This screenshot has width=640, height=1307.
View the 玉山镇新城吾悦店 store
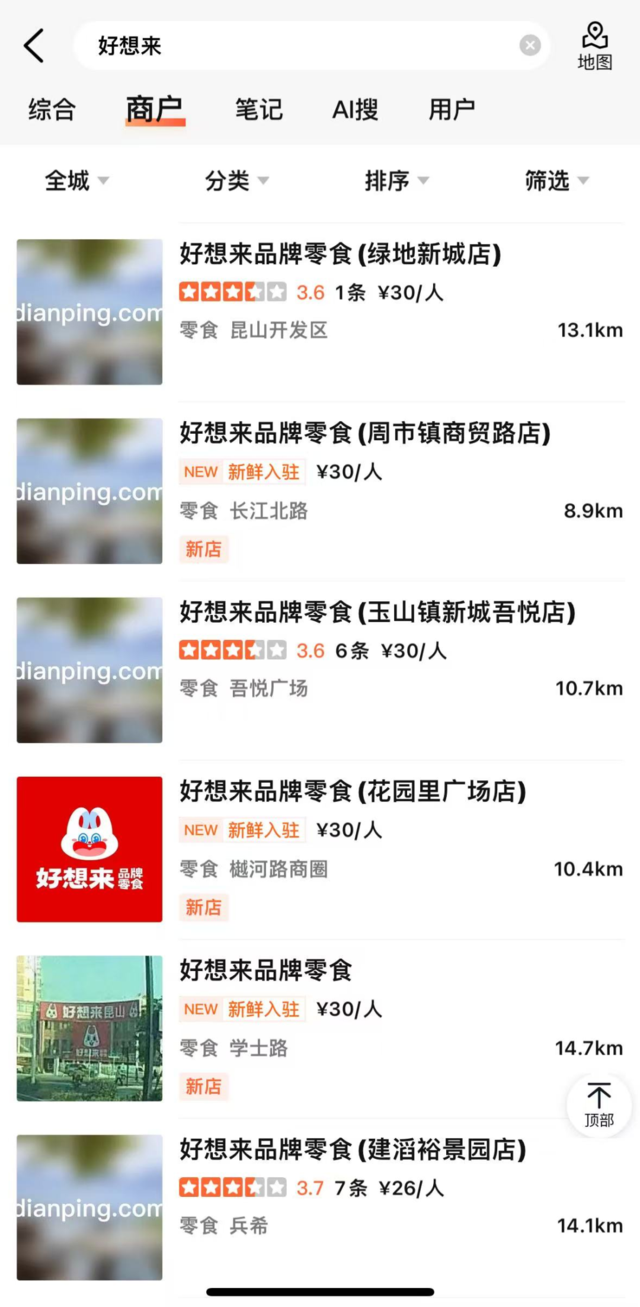tap(377, 612)
